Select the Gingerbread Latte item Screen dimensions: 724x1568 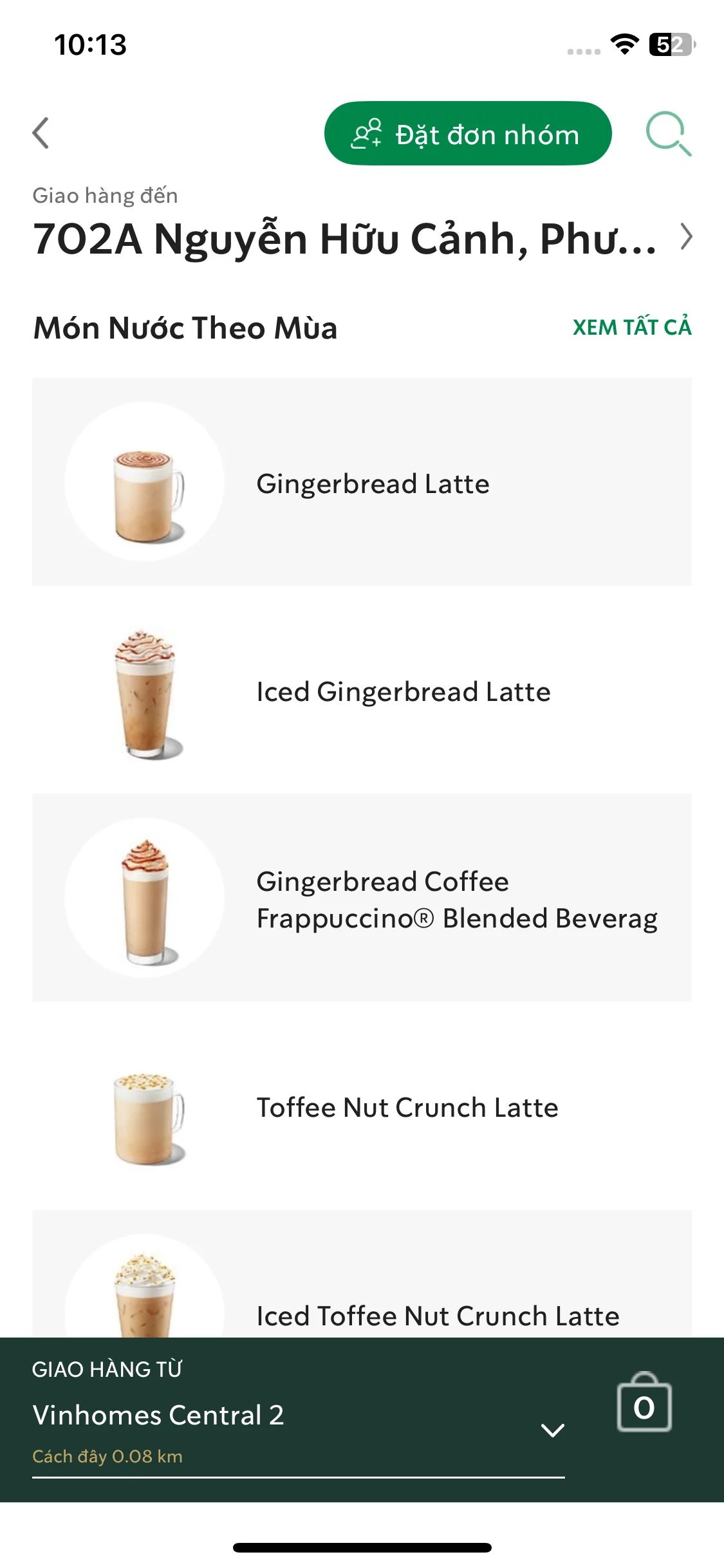pyautogui.click(x=362, y=482)
